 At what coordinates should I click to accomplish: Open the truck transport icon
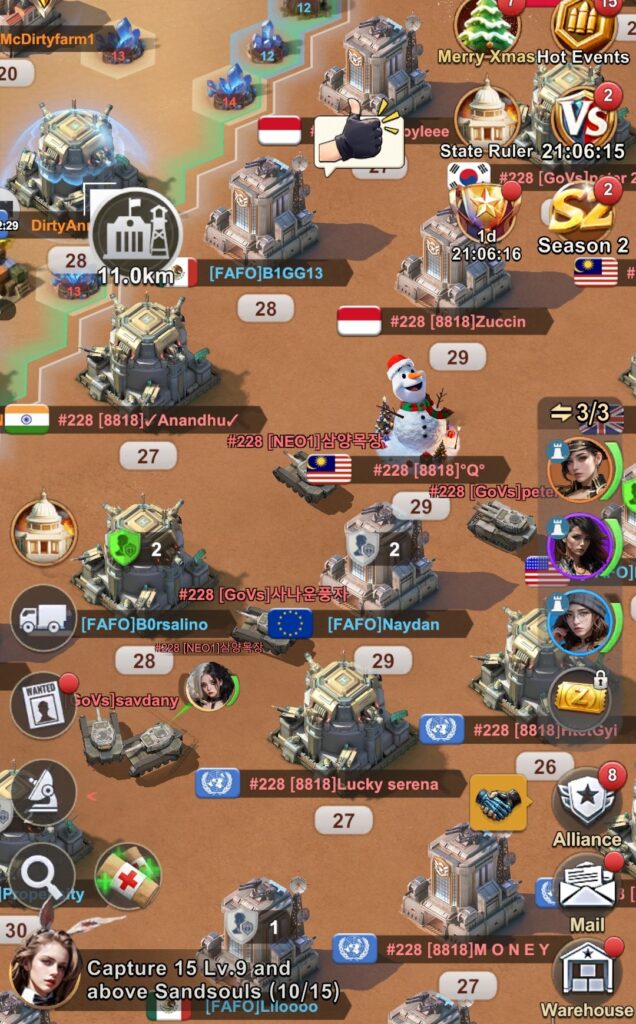(x=43, y=619)
